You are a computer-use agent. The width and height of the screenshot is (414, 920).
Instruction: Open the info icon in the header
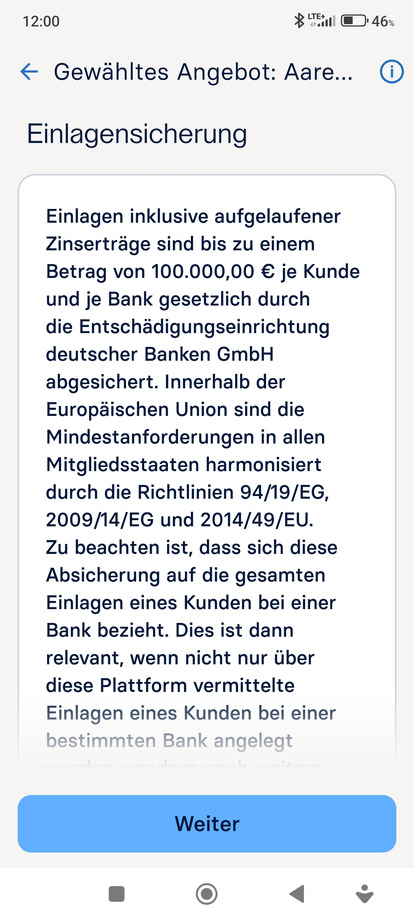coord(392,72)
